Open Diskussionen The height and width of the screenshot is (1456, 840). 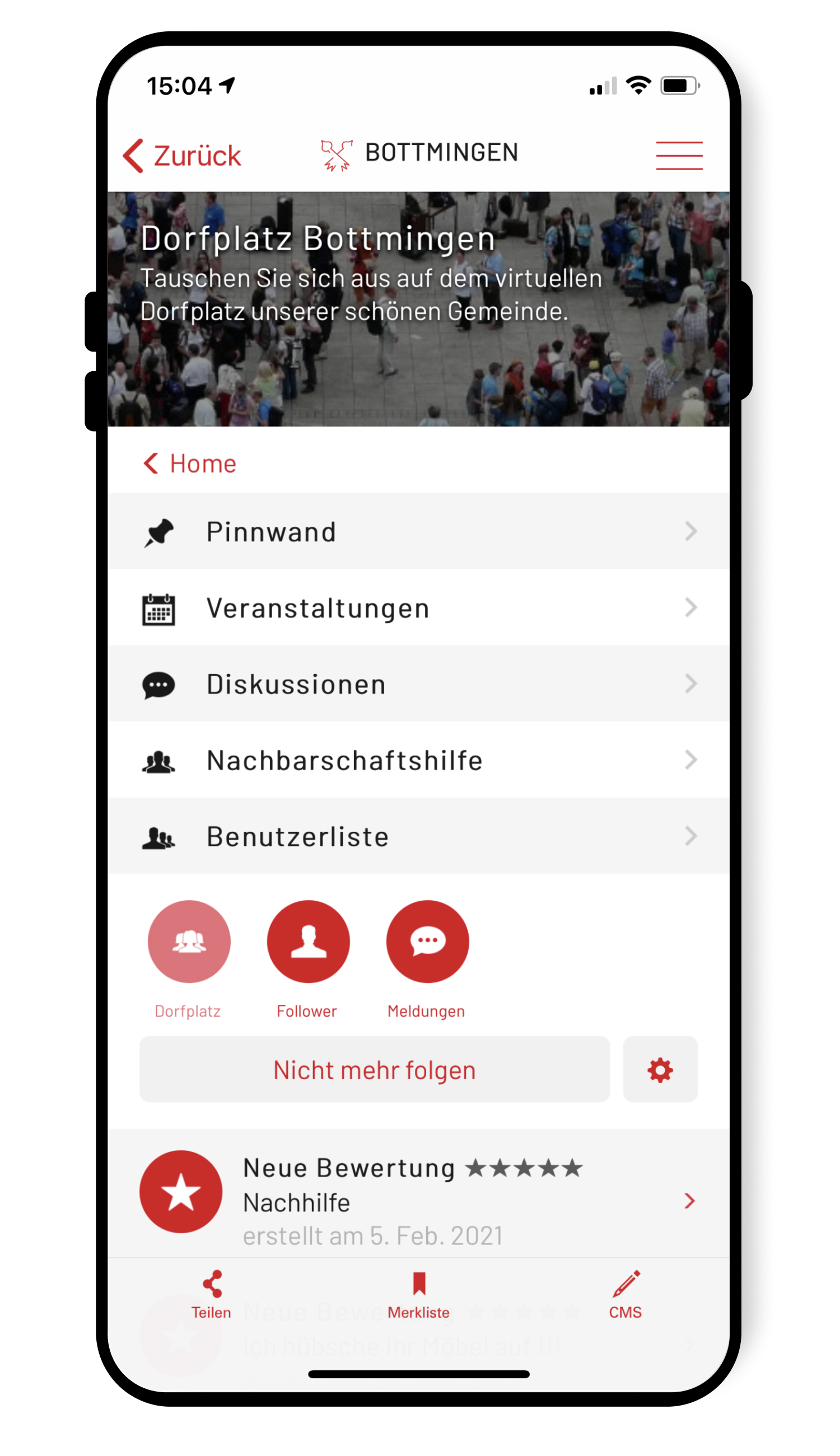[x=418, y=683]
